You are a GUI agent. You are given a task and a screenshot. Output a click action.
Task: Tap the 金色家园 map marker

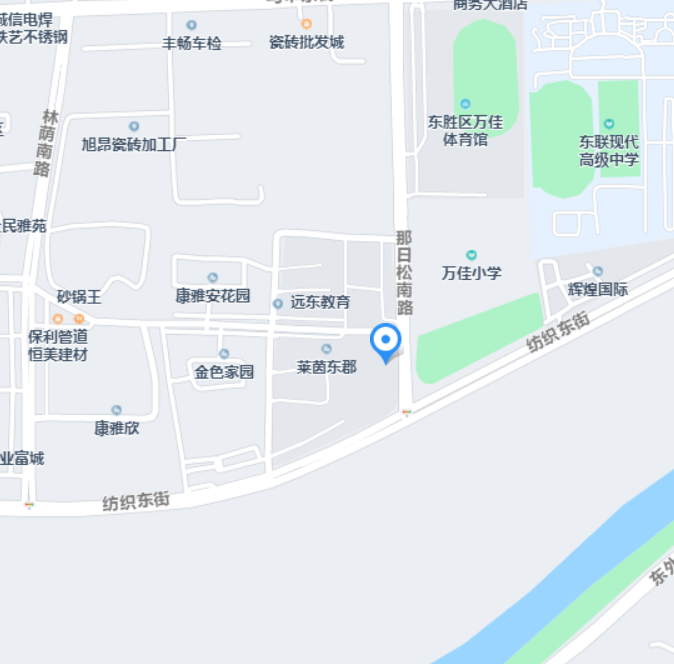point(224,354)
